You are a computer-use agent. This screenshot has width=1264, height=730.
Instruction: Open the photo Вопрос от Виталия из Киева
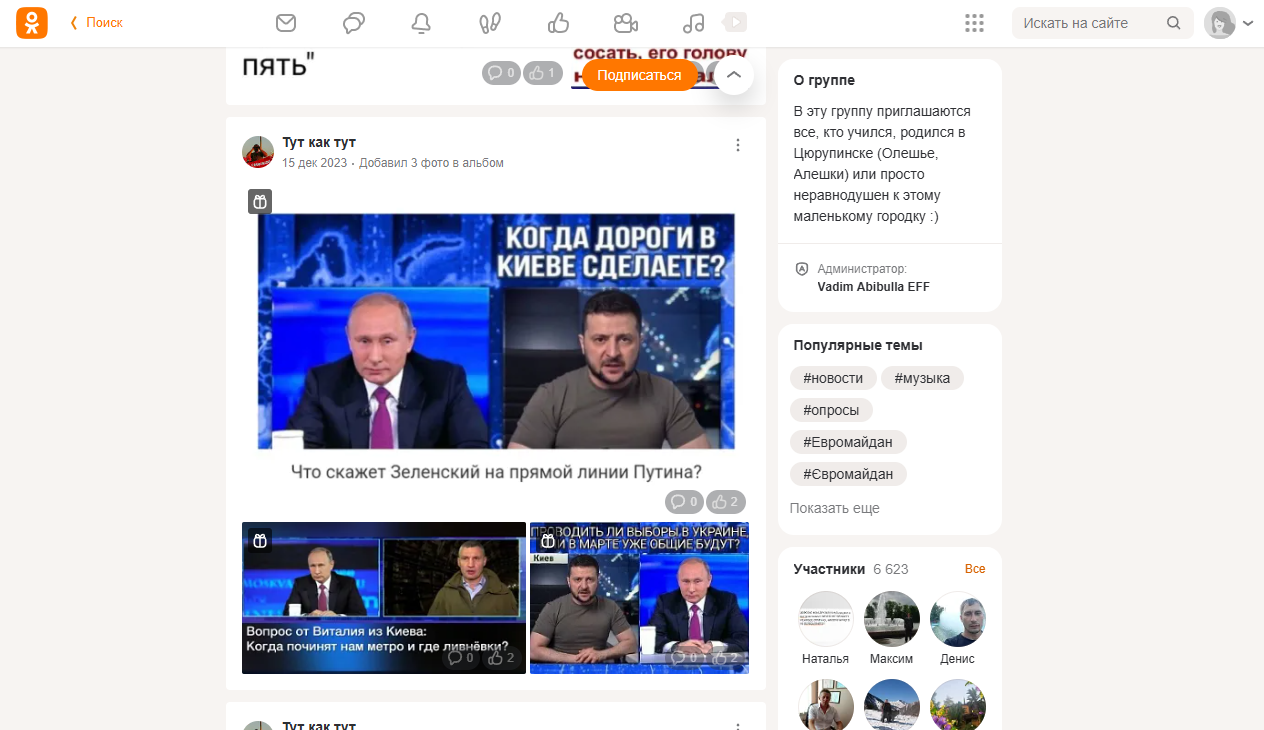[x=383, y=597]
